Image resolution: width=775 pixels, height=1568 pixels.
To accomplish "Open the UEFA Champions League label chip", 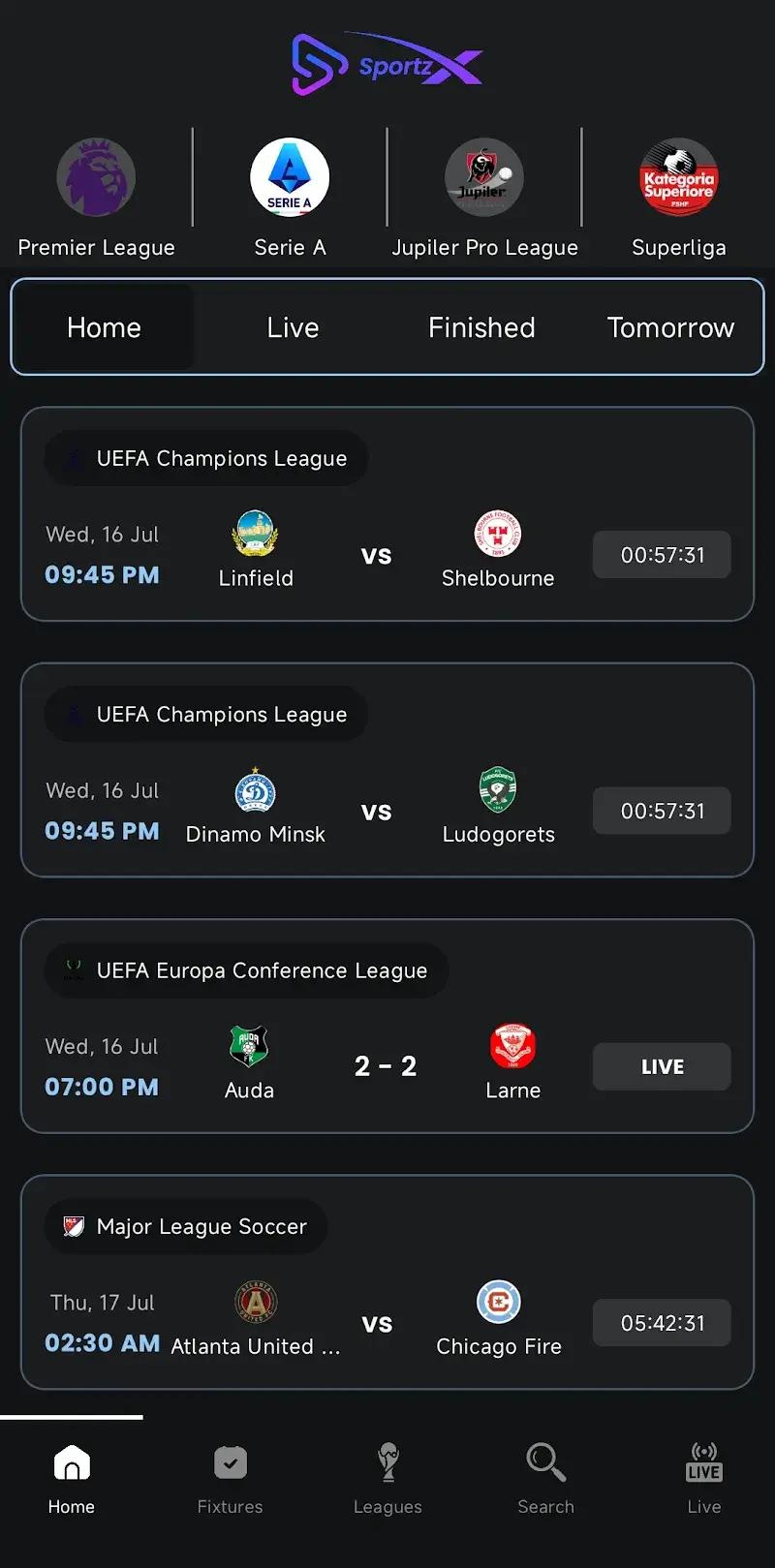I will pyautogui.click(x=205, y=458).
